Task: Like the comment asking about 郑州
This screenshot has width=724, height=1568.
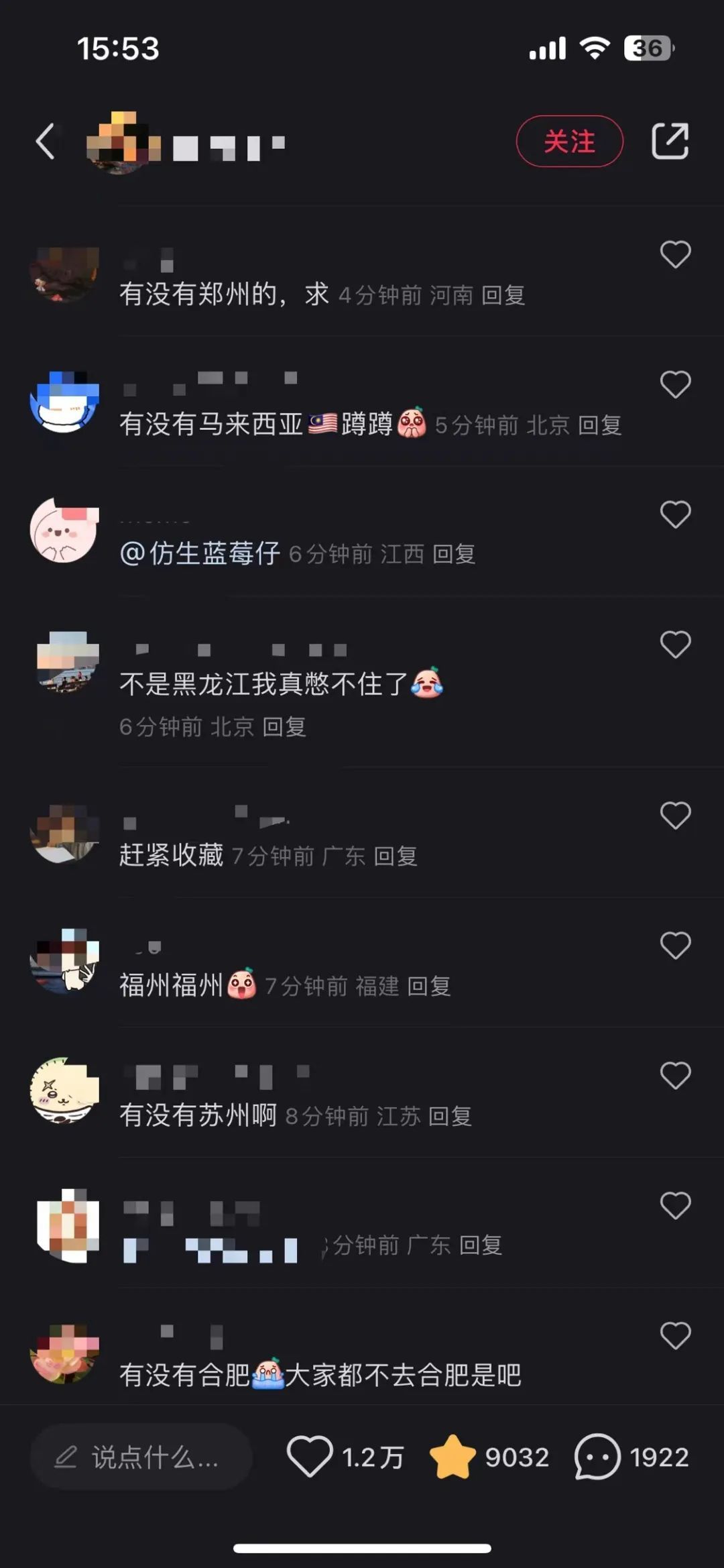Action: (x=675, y=255)
